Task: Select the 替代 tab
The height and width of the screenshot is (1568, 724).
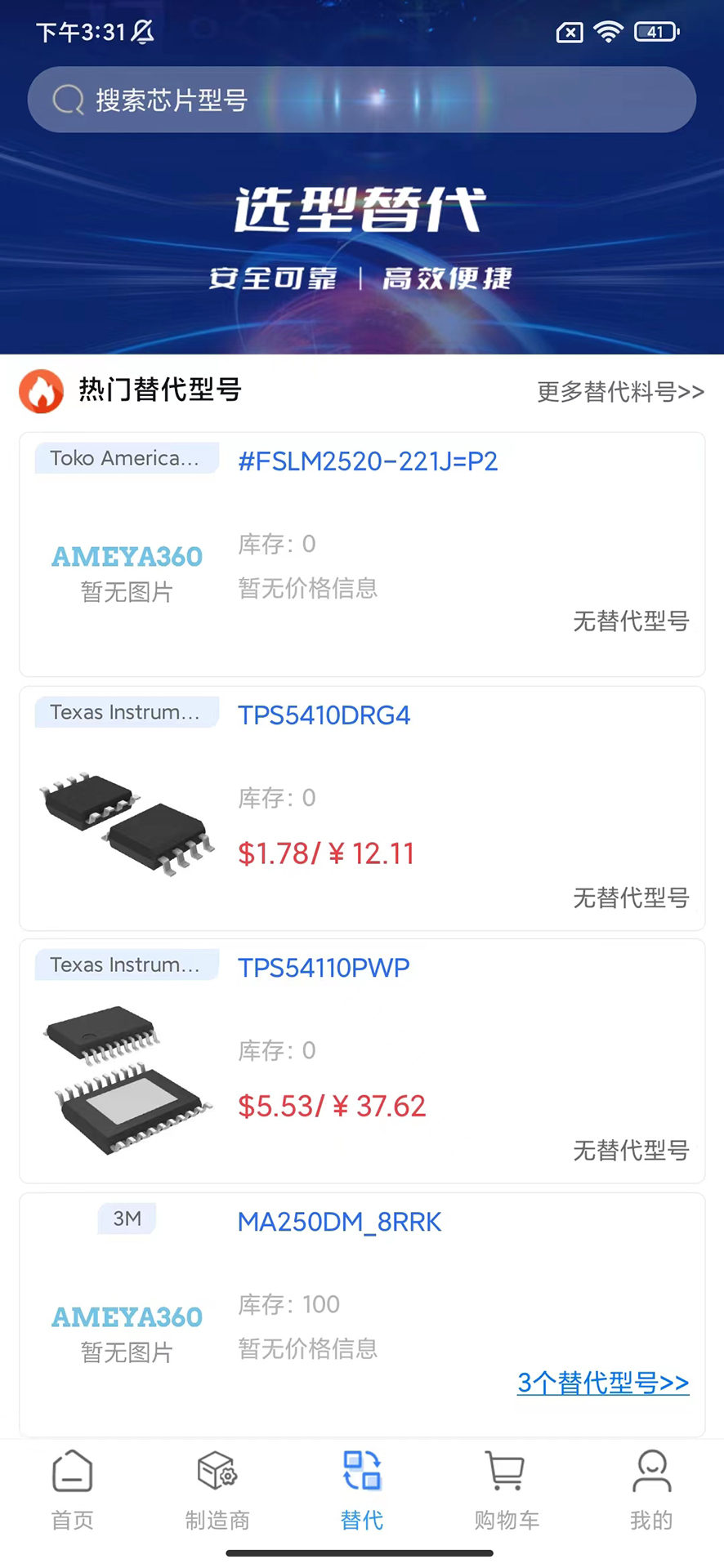Action: tap(361, 1490)
